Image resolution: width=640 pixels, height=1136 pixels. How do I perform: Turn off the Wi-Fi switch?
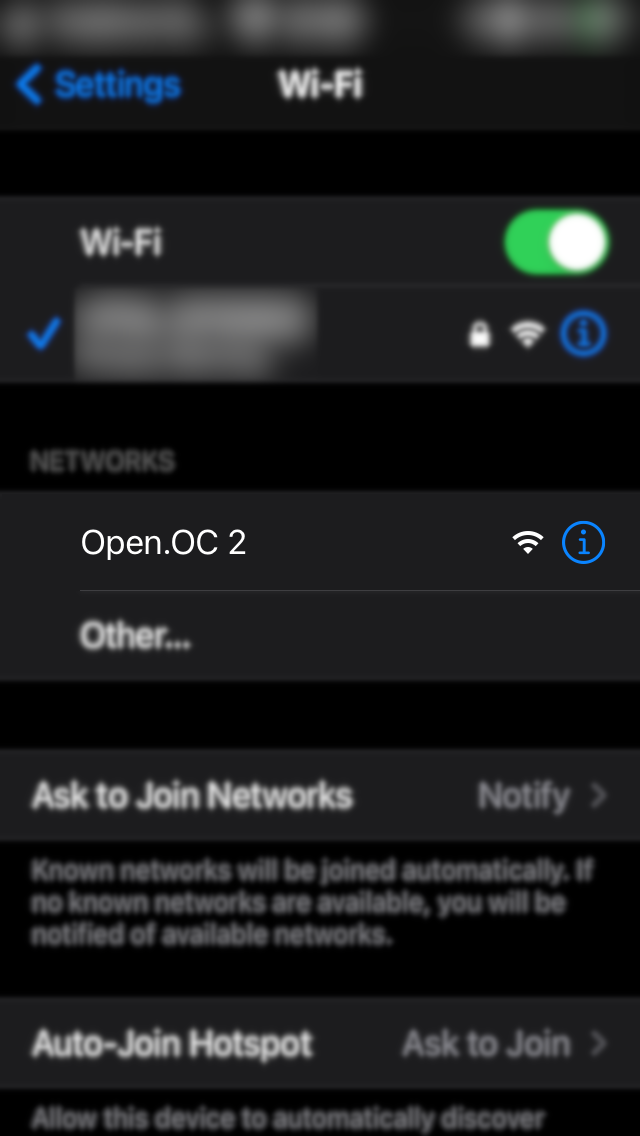click(x=556, y=242)
